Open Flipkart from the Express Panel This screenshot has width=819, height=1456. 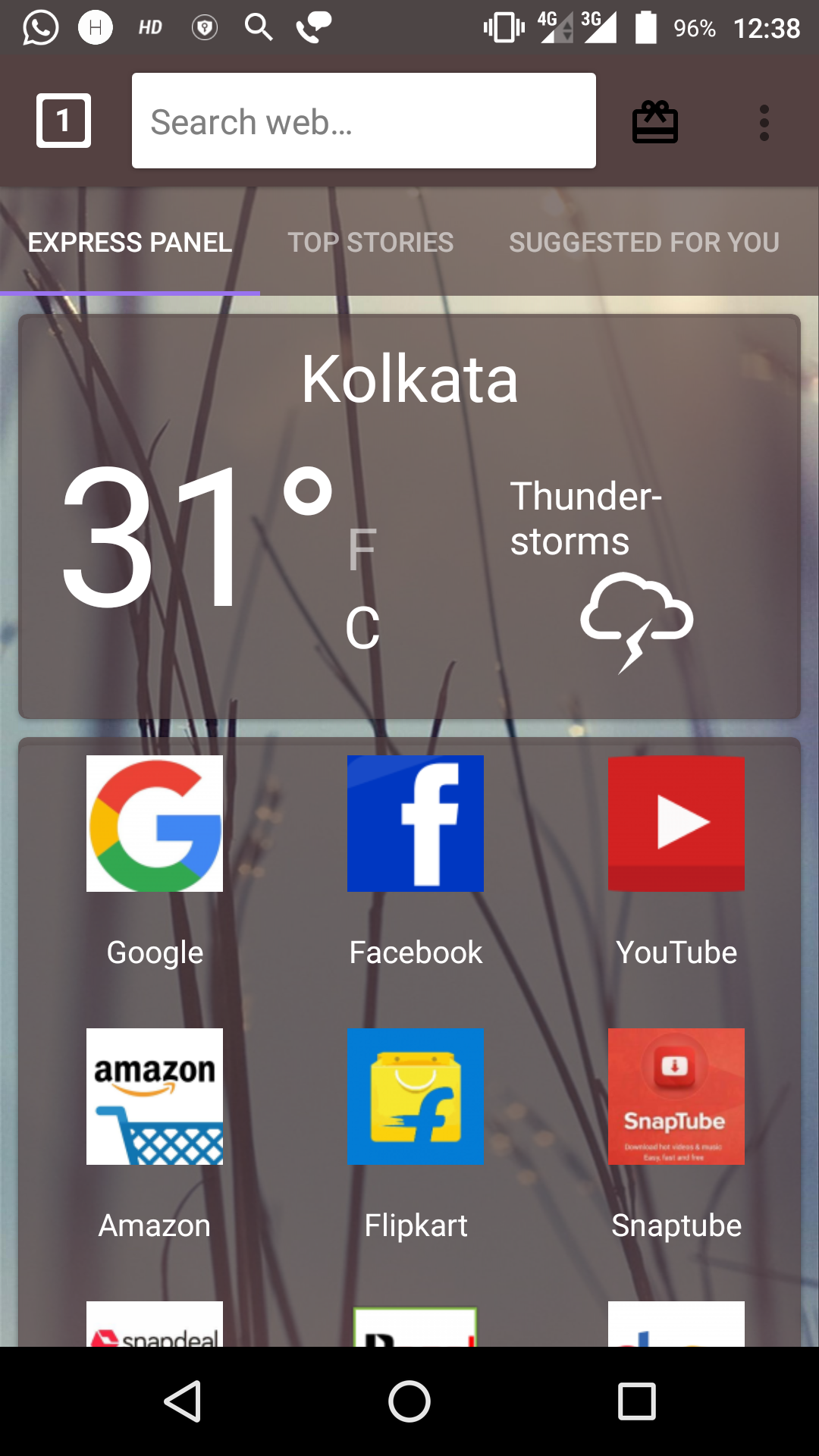click(415, 1097)
